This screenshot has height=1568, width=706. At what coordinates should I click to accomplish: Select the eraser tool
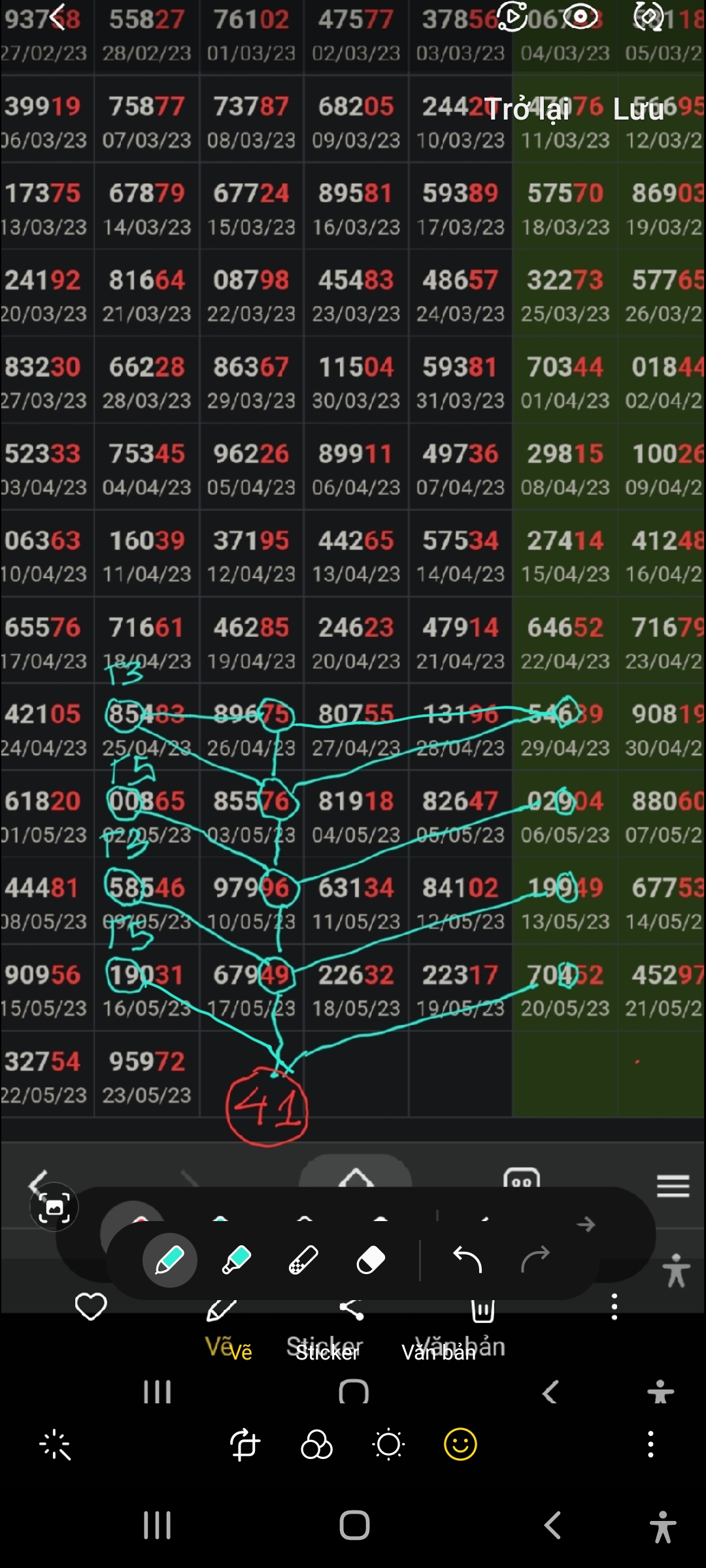(x=371, y=1260)
